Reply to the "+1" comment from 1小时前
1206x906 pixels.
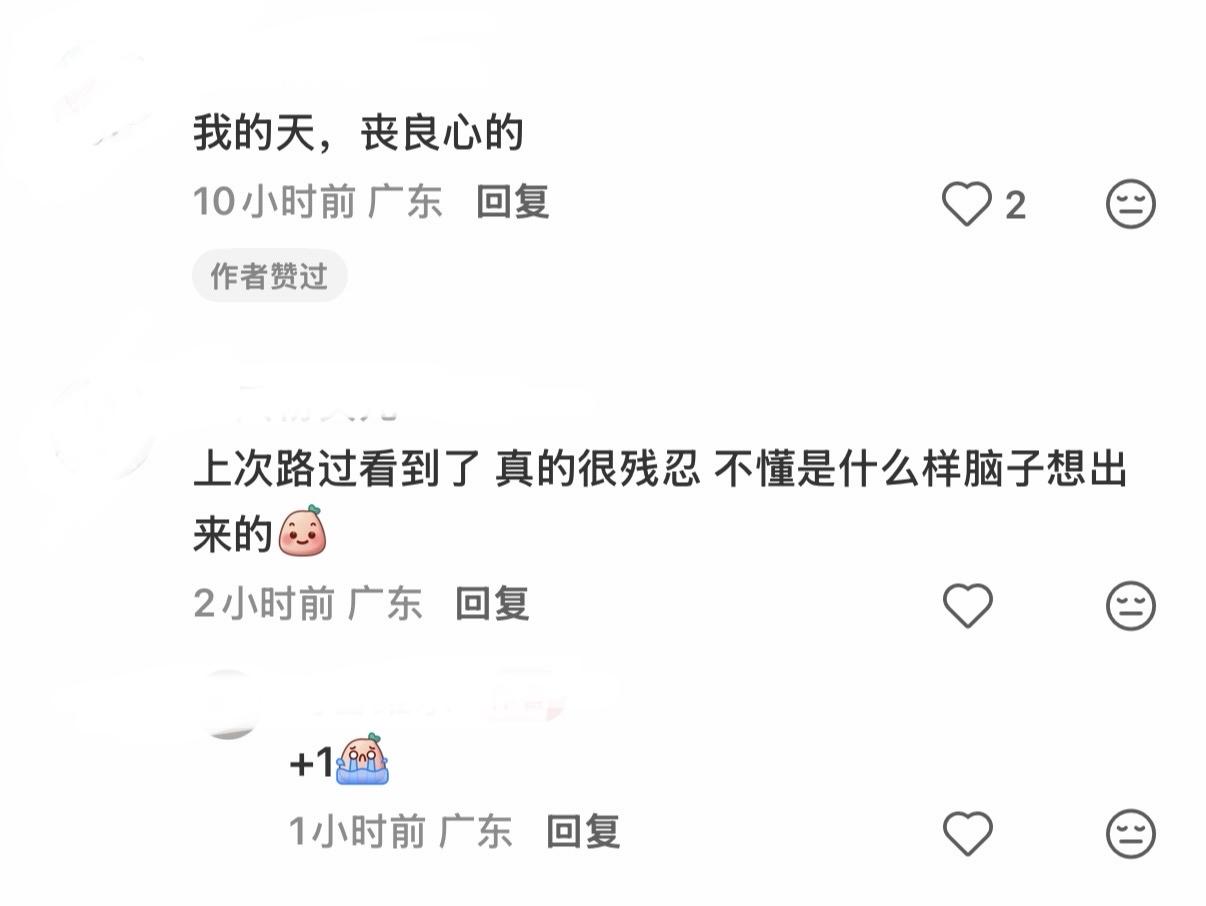(583, 831)
